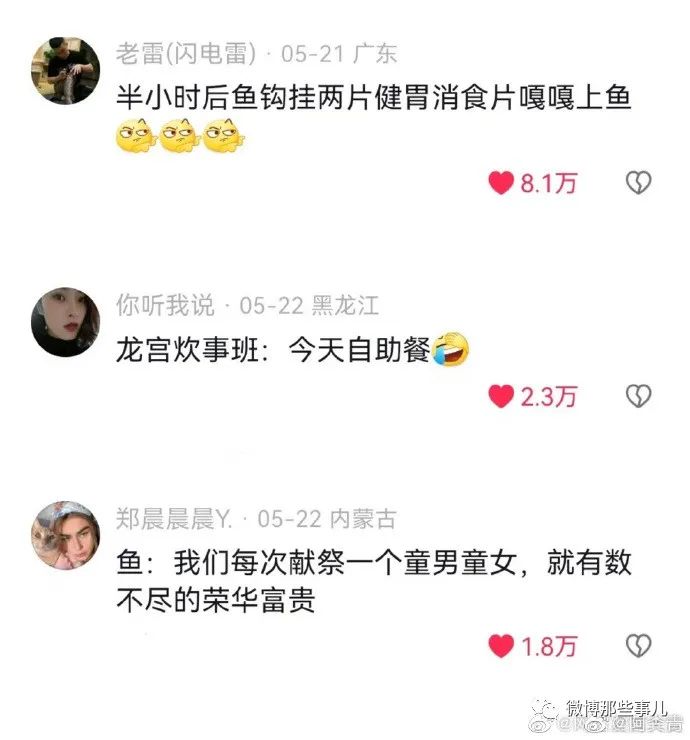Open 郑晨晨晨Y.'s avatar

(66, 537)
